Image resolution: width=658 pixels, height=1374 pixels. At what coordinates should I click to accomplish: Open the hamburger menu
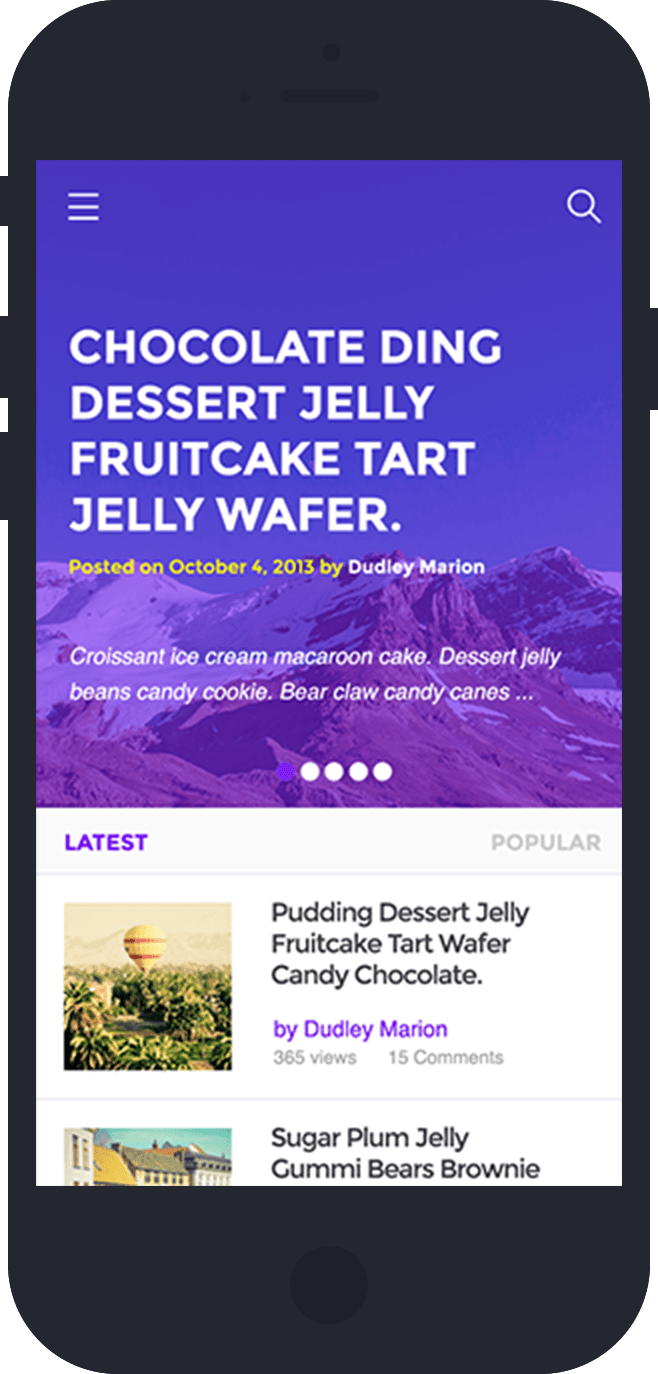tap(83, 207)
